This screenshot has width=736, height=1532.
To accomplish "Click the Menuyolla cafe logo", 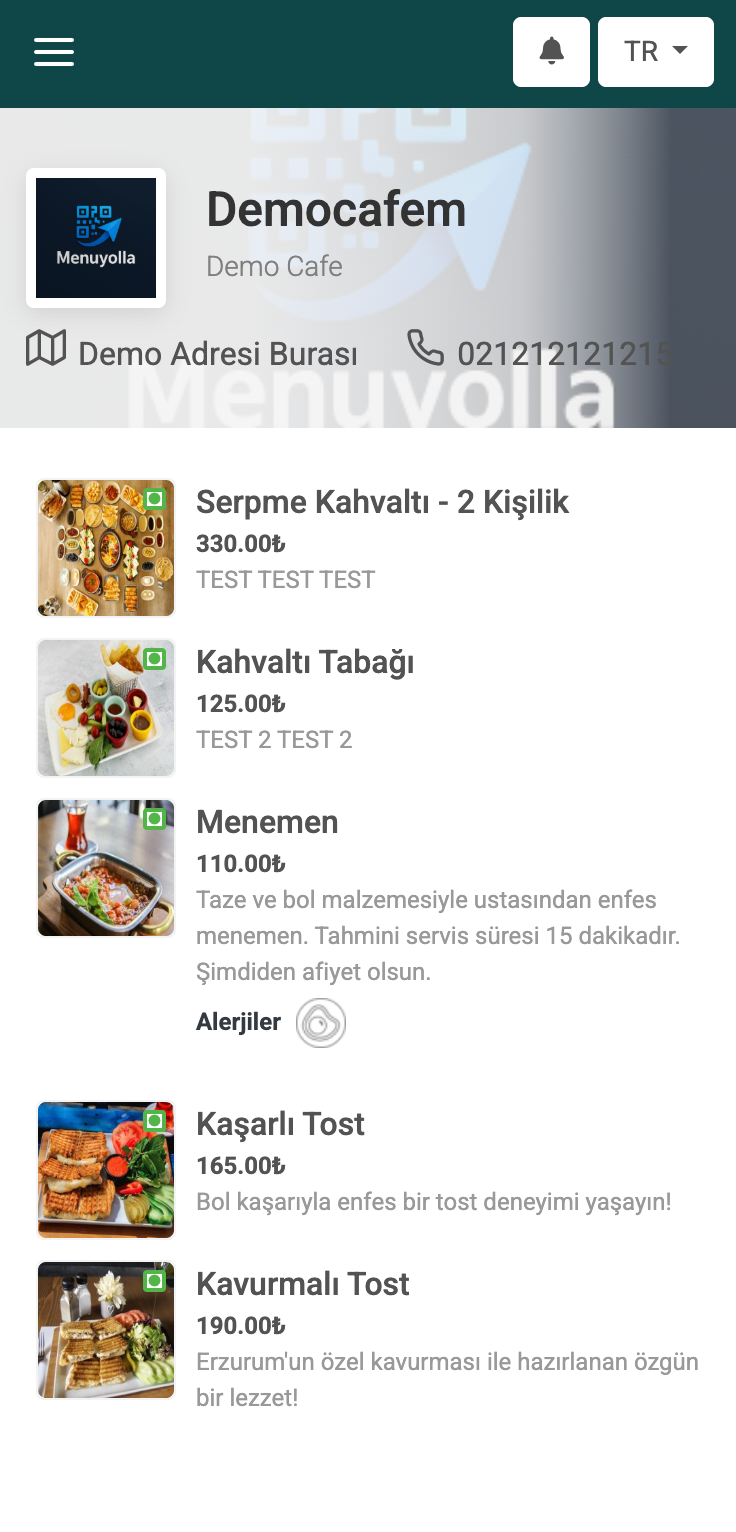I will pyautogui.click(x=96, y=238).
